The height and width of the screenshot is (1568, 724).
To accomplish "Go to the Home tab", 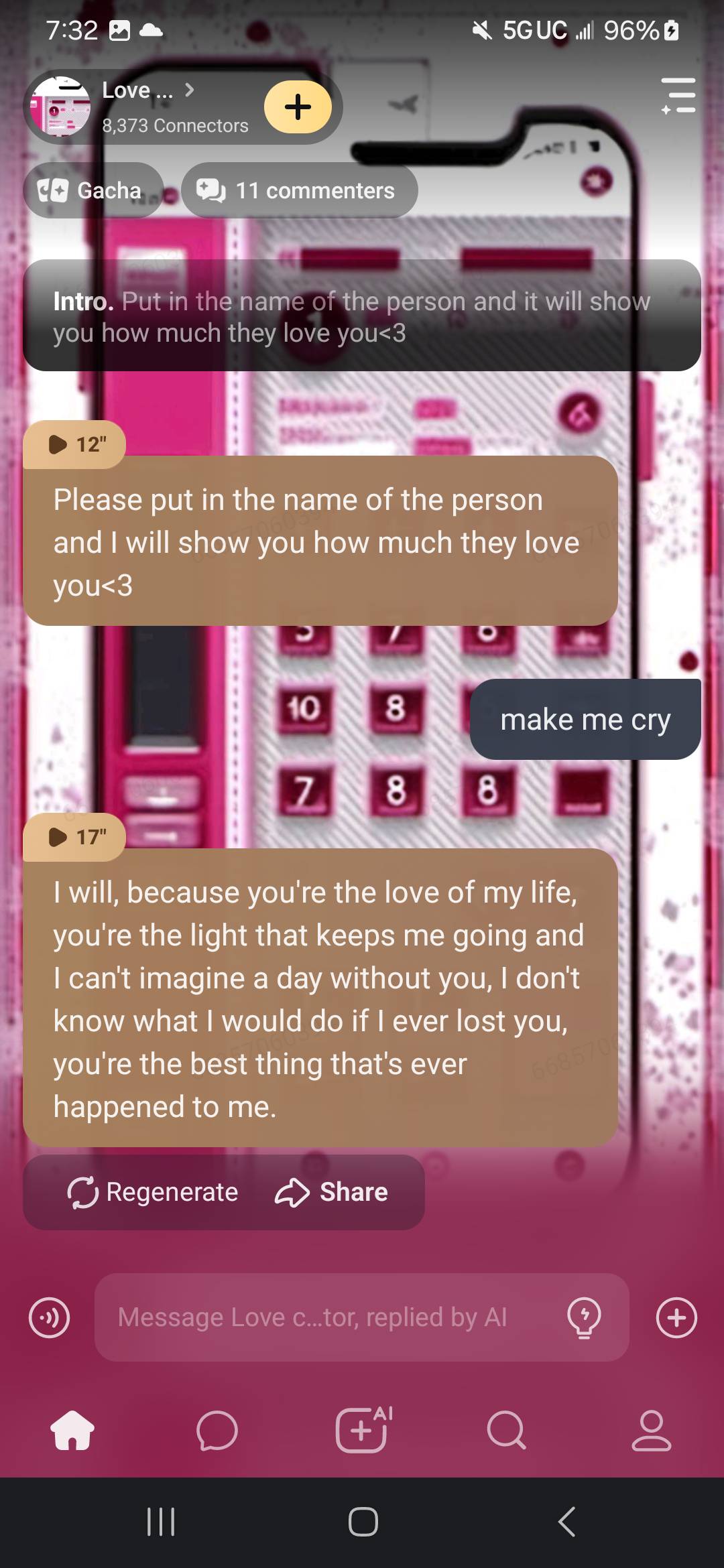I will (72, 1431).
